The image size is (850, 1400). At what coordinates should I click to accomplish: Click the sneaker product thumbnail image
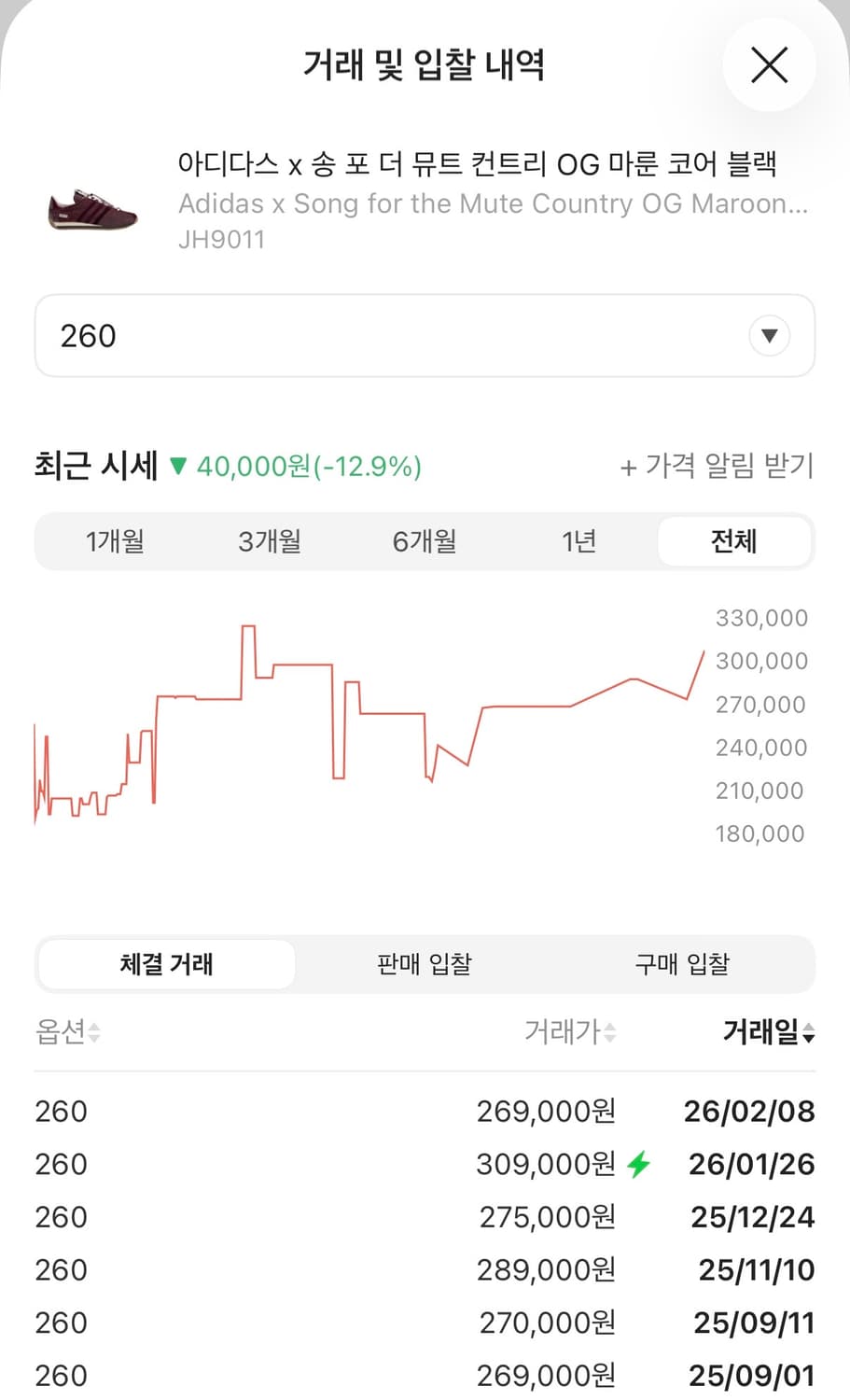coord(91,210)
